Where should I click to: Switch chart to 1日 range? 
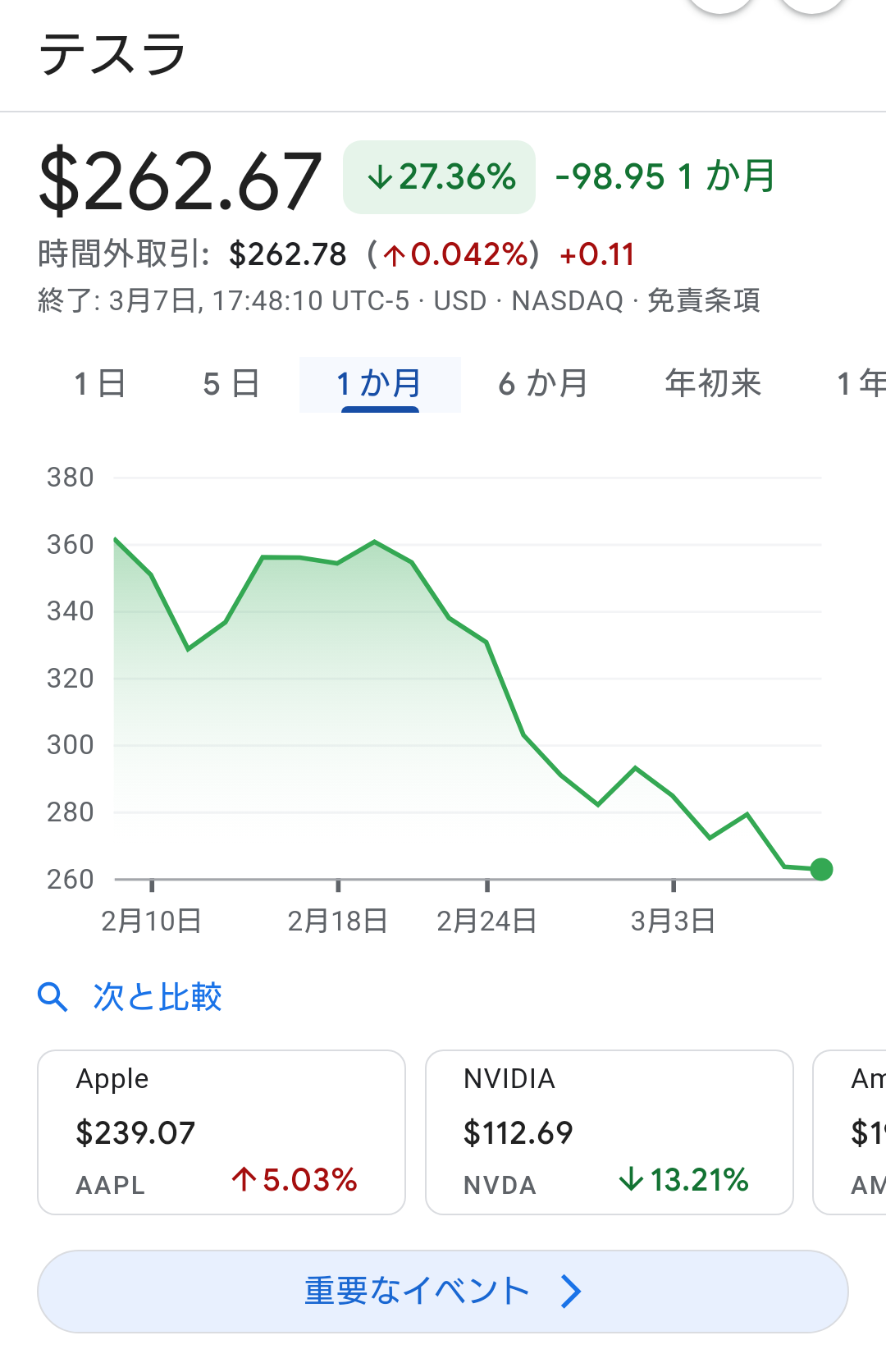(x=99, y=384)
